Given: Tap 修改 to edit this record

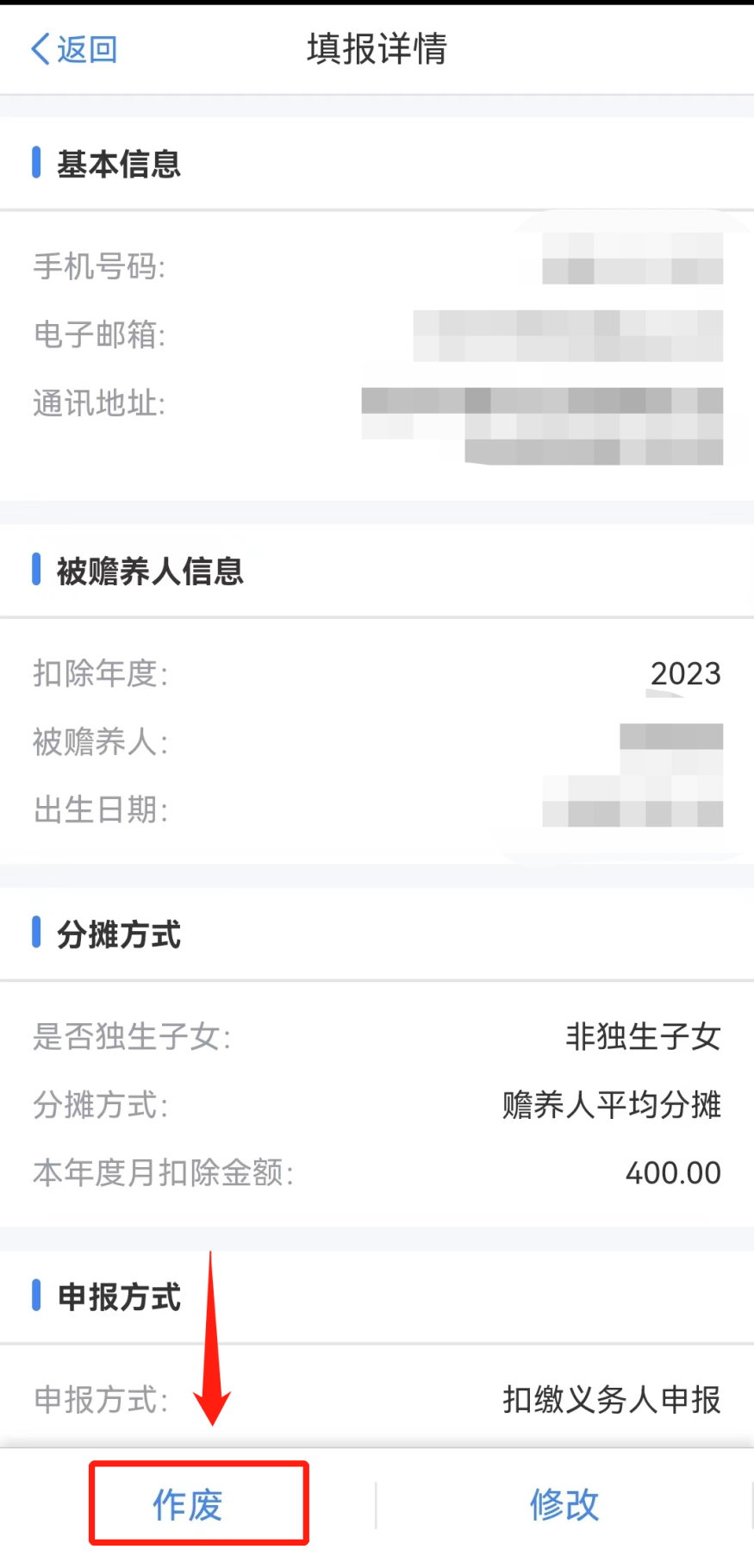Looking at the screenshot, I should 564,1504.
